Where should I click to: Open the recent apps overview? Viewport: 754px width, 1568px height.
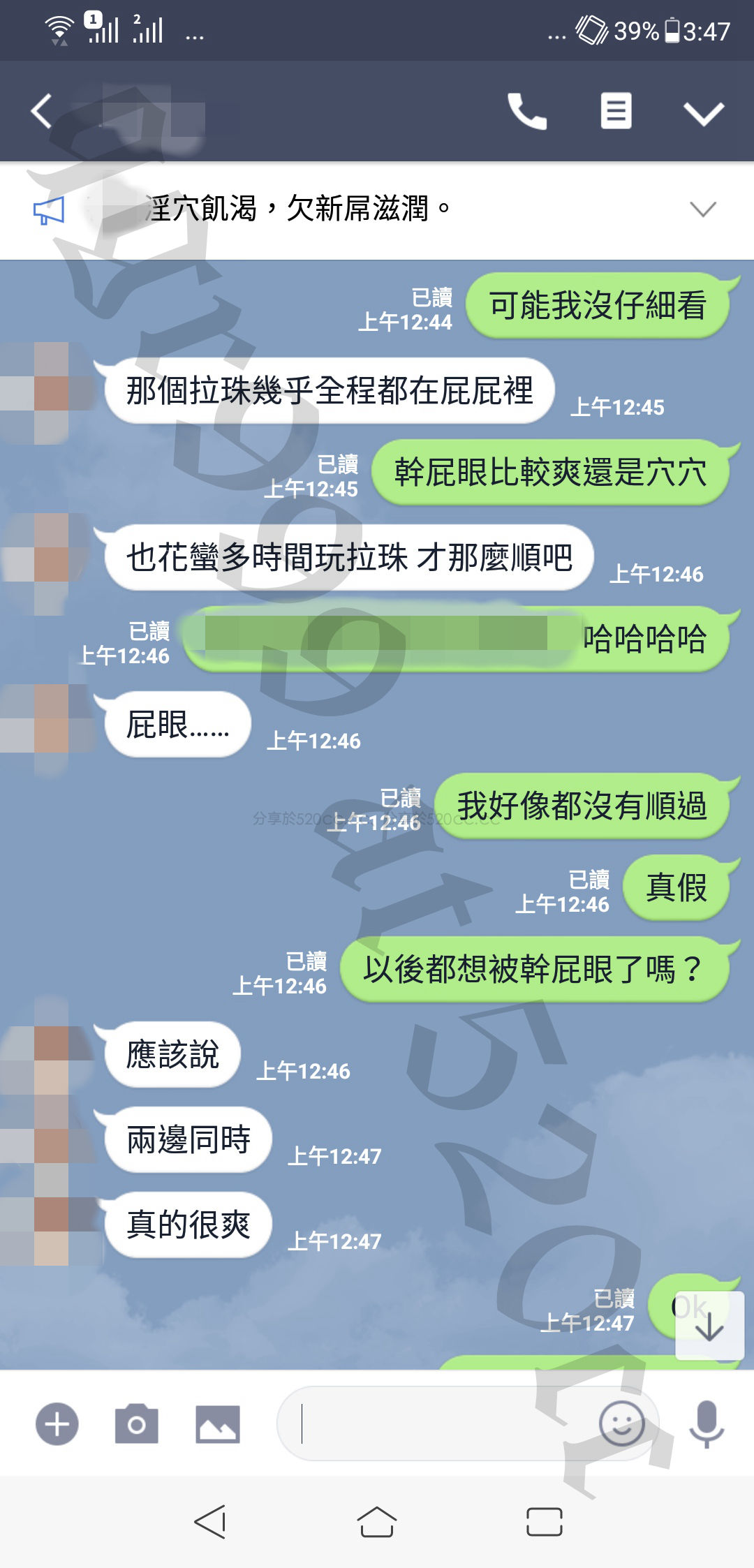(545, 1522)
